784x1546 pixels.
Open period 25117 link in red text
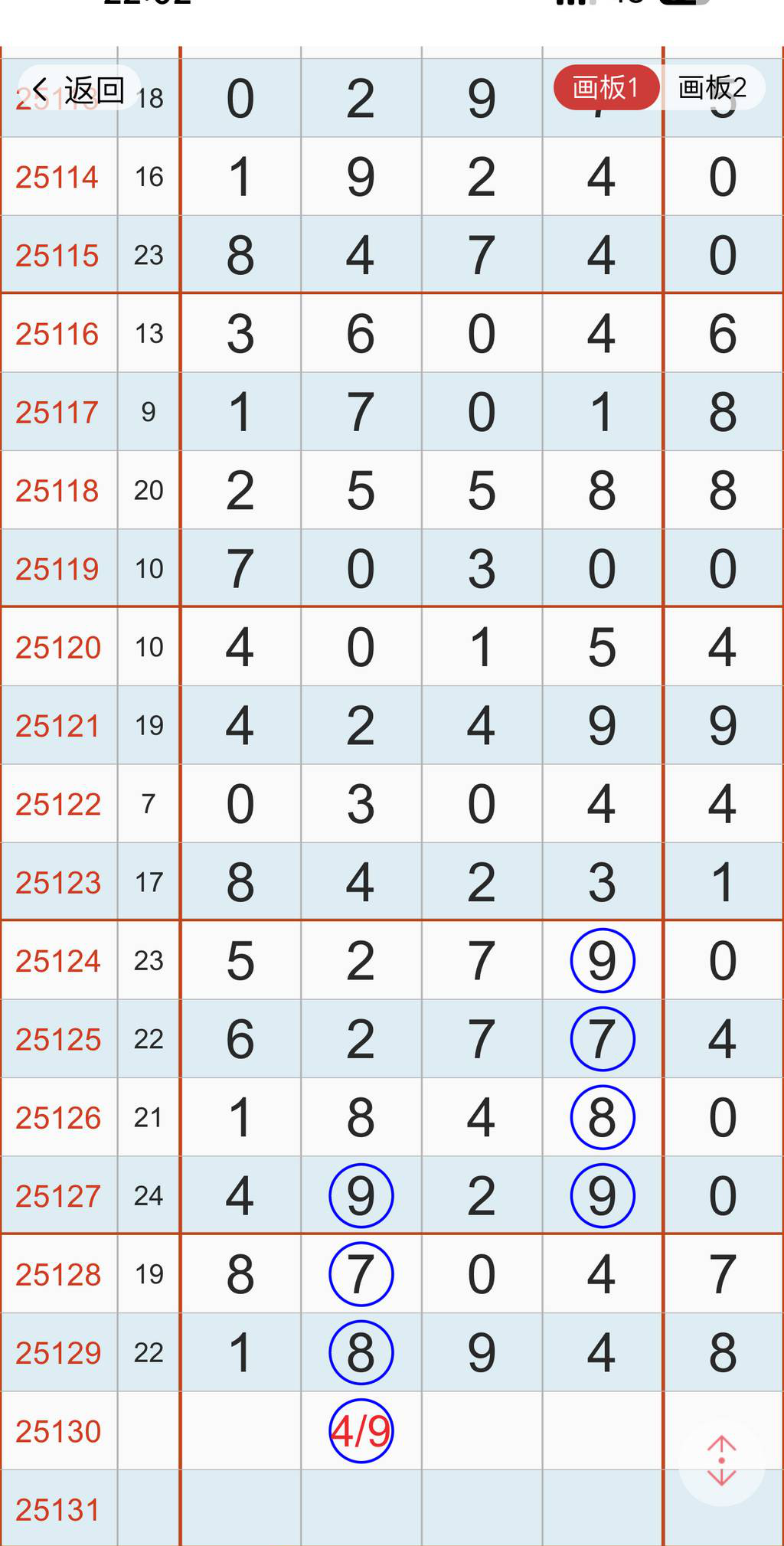tap(58, 413)
